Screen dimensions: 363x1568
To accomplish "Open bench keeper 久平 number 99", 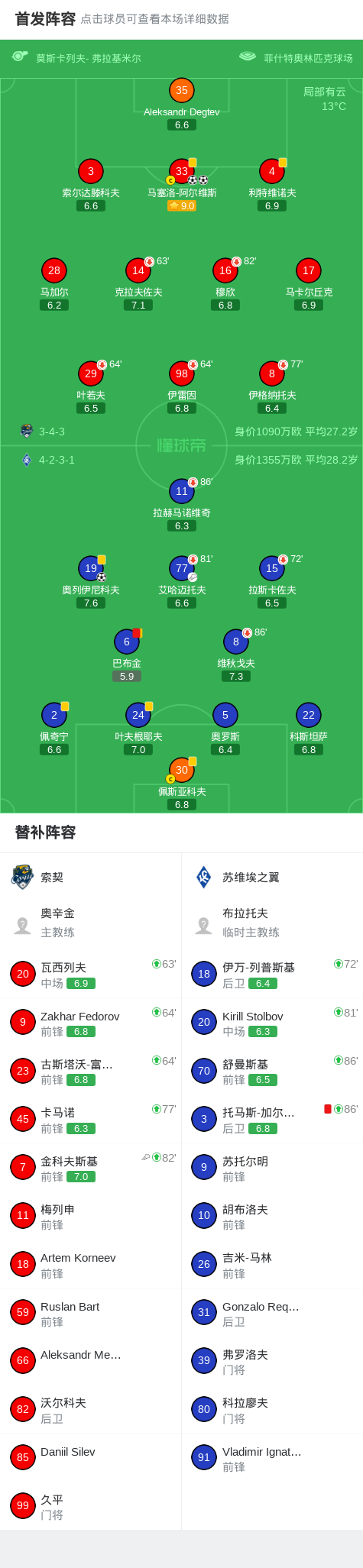I will 91,1506.
